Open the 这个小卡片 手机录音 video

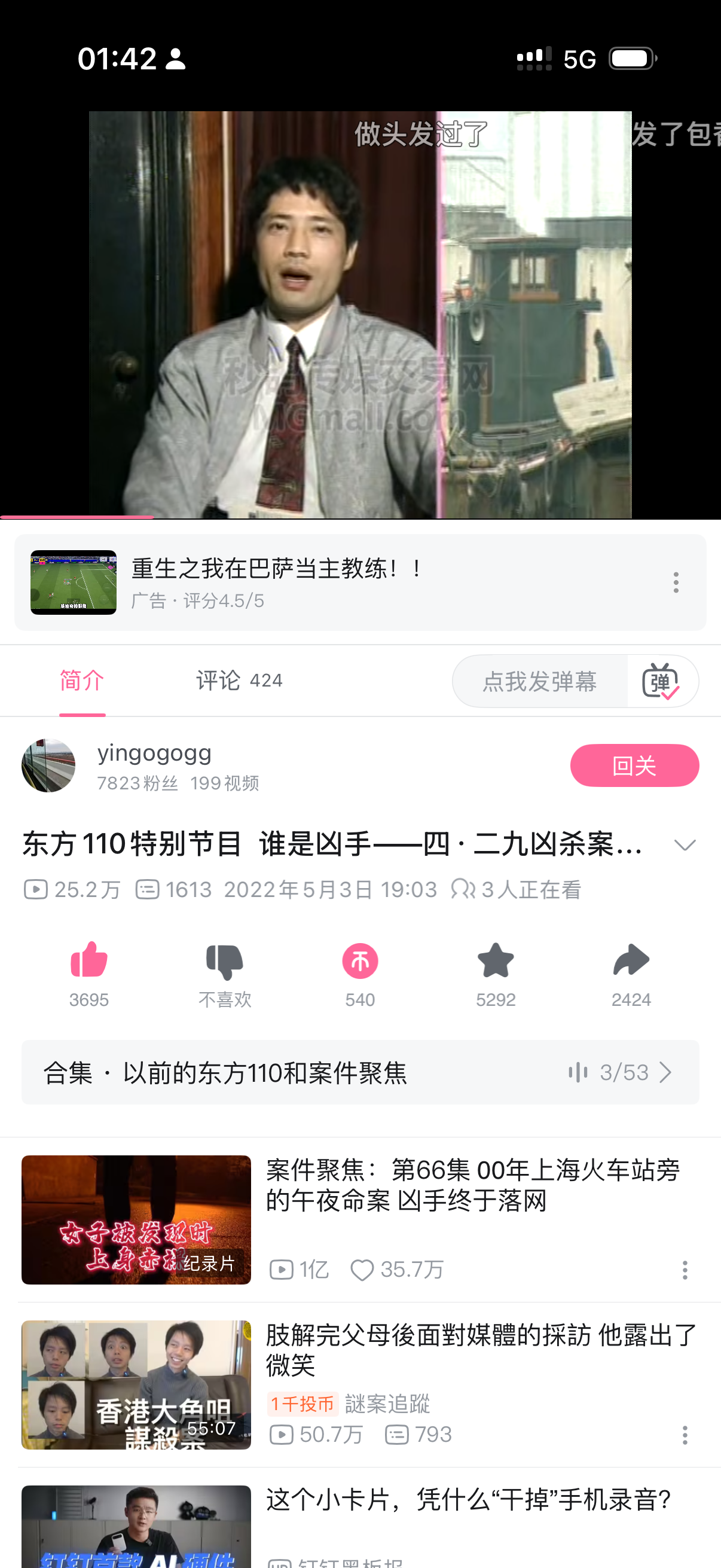(x=469, y=1499)
